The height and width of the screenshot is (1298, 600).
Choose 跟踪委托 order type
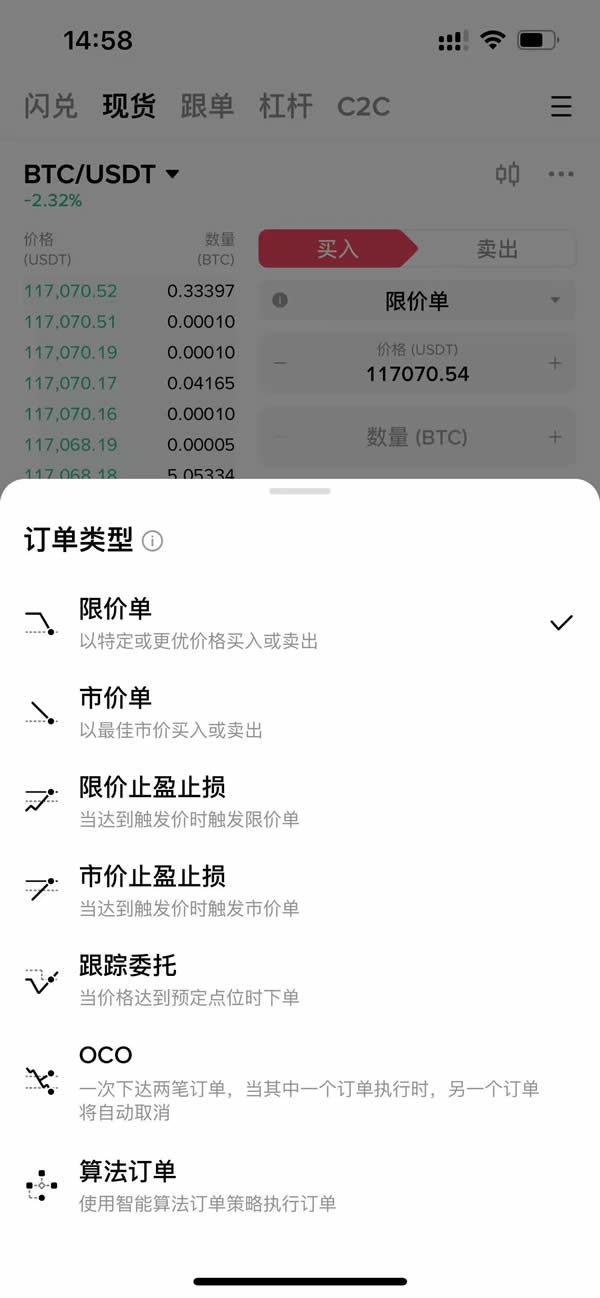pos(300,979)
